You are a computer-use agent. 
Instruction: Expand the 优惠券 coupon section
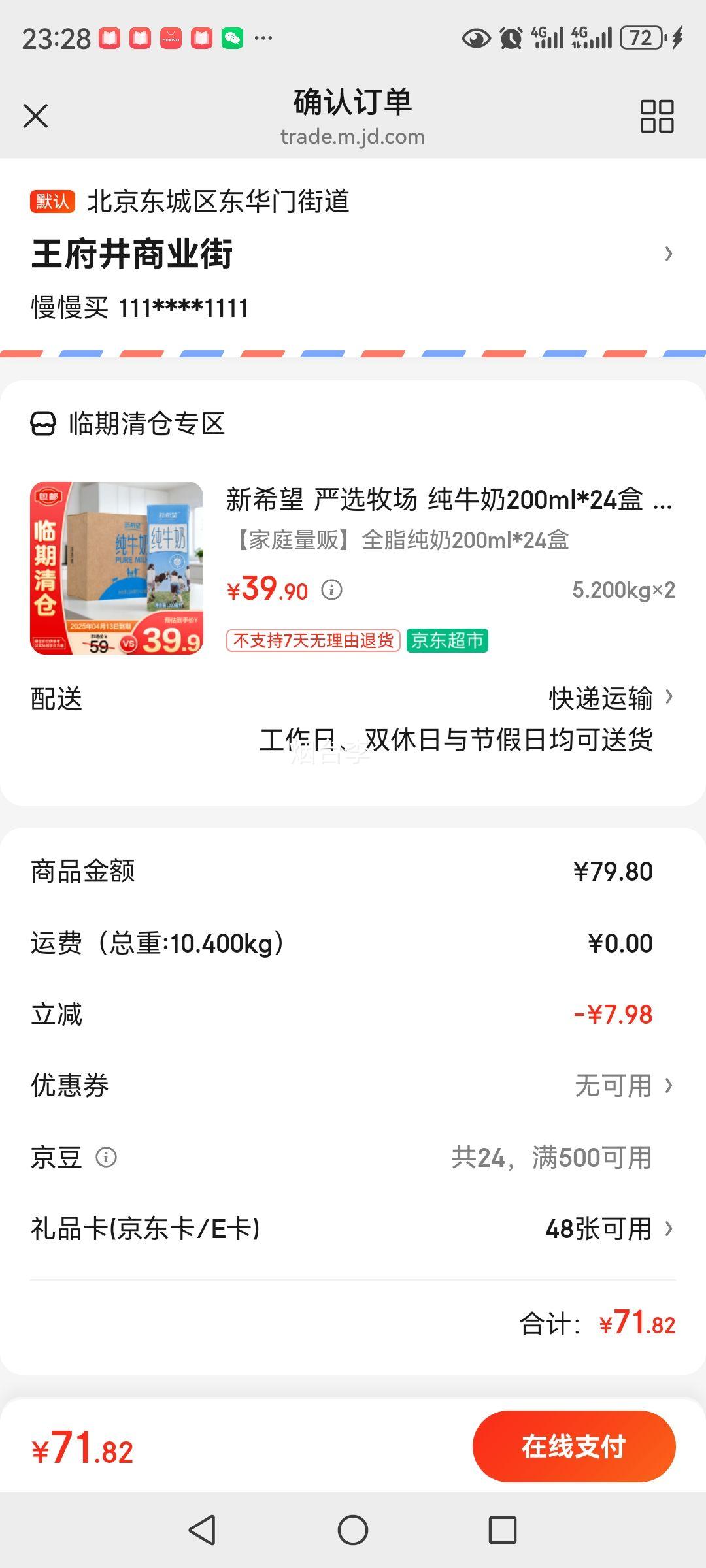pos(613,1085)
